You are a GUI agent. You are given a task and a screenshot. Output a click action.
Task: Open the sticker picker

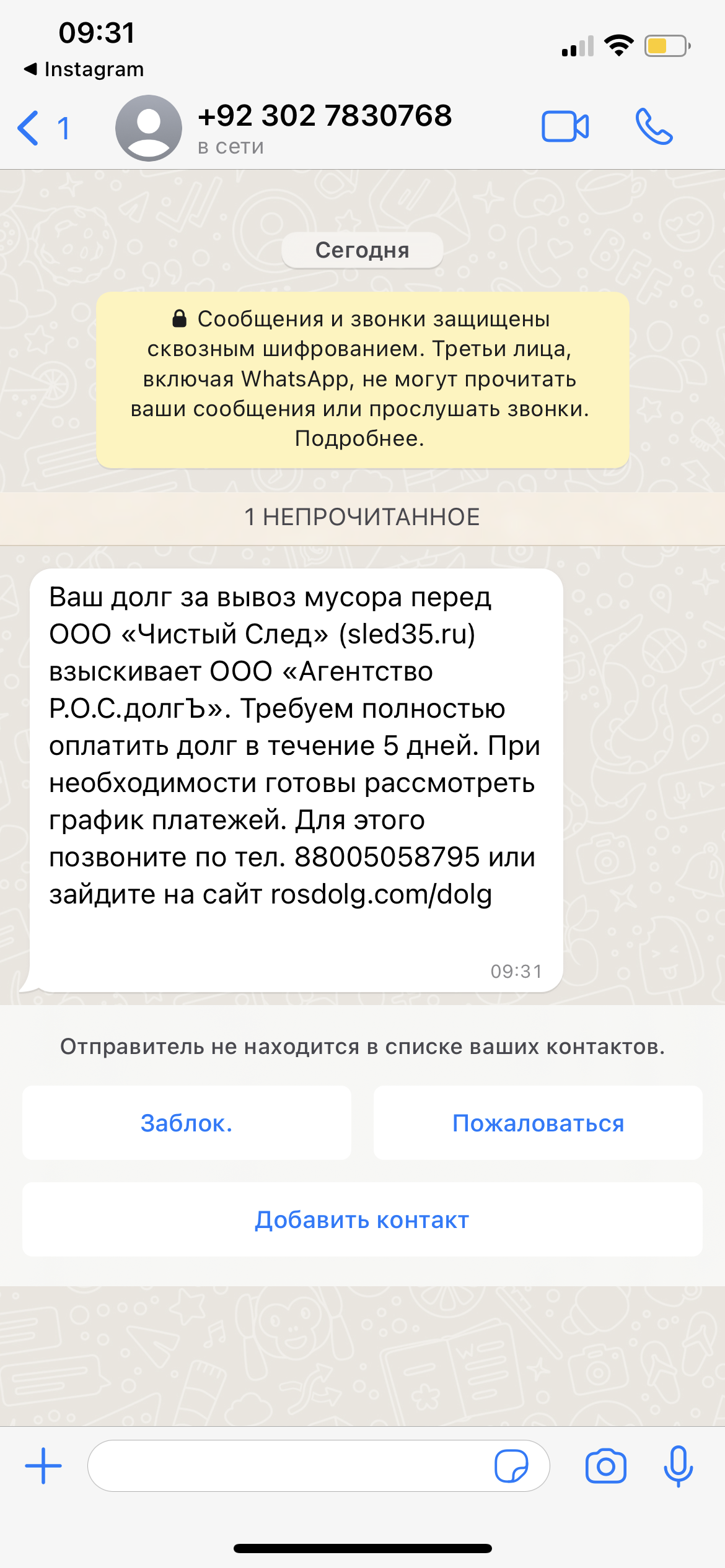click(x=511, y=1466)
